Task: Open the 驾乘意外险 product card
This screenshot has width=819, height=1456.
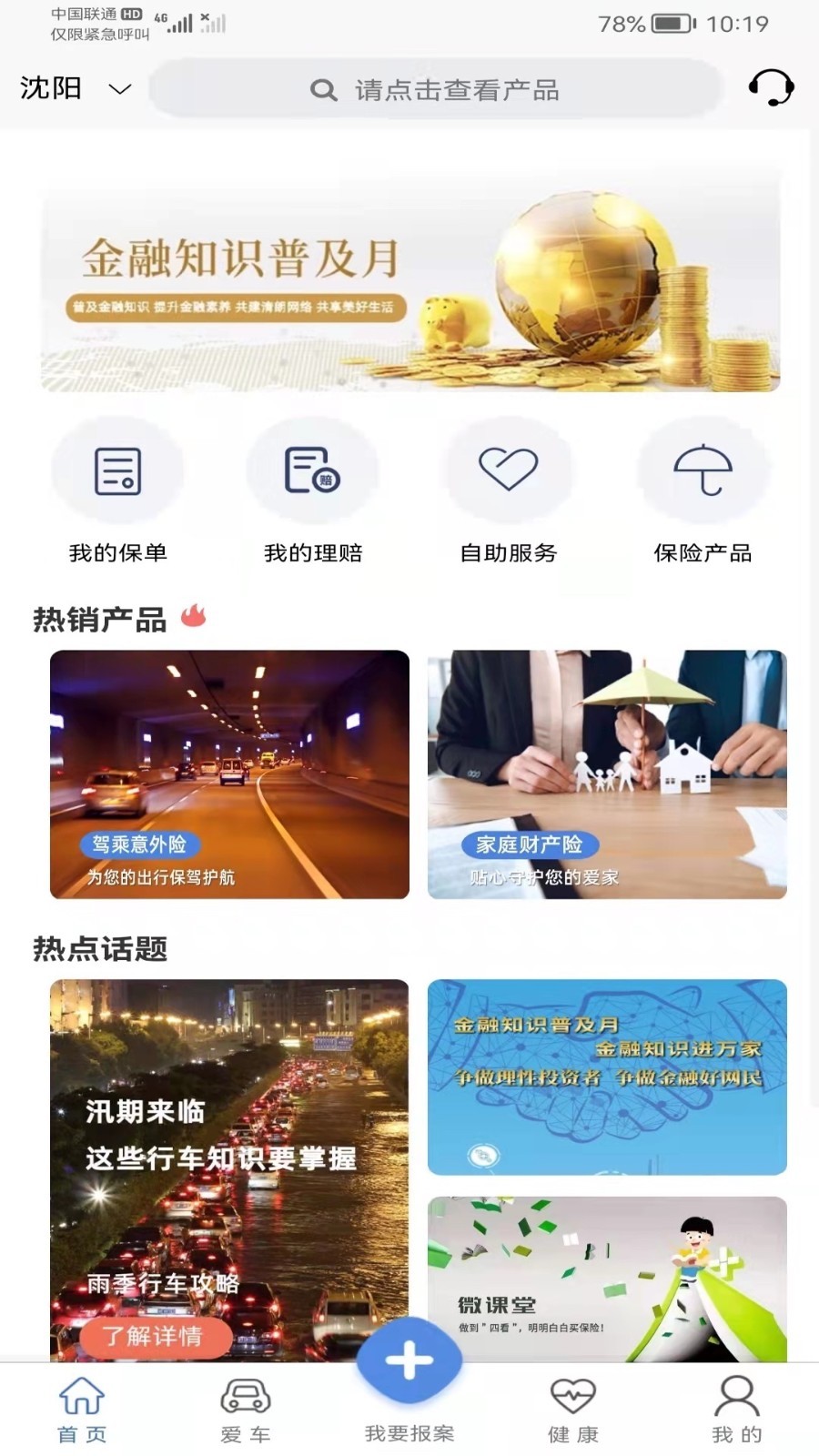Action: click(x=228, y=773)
